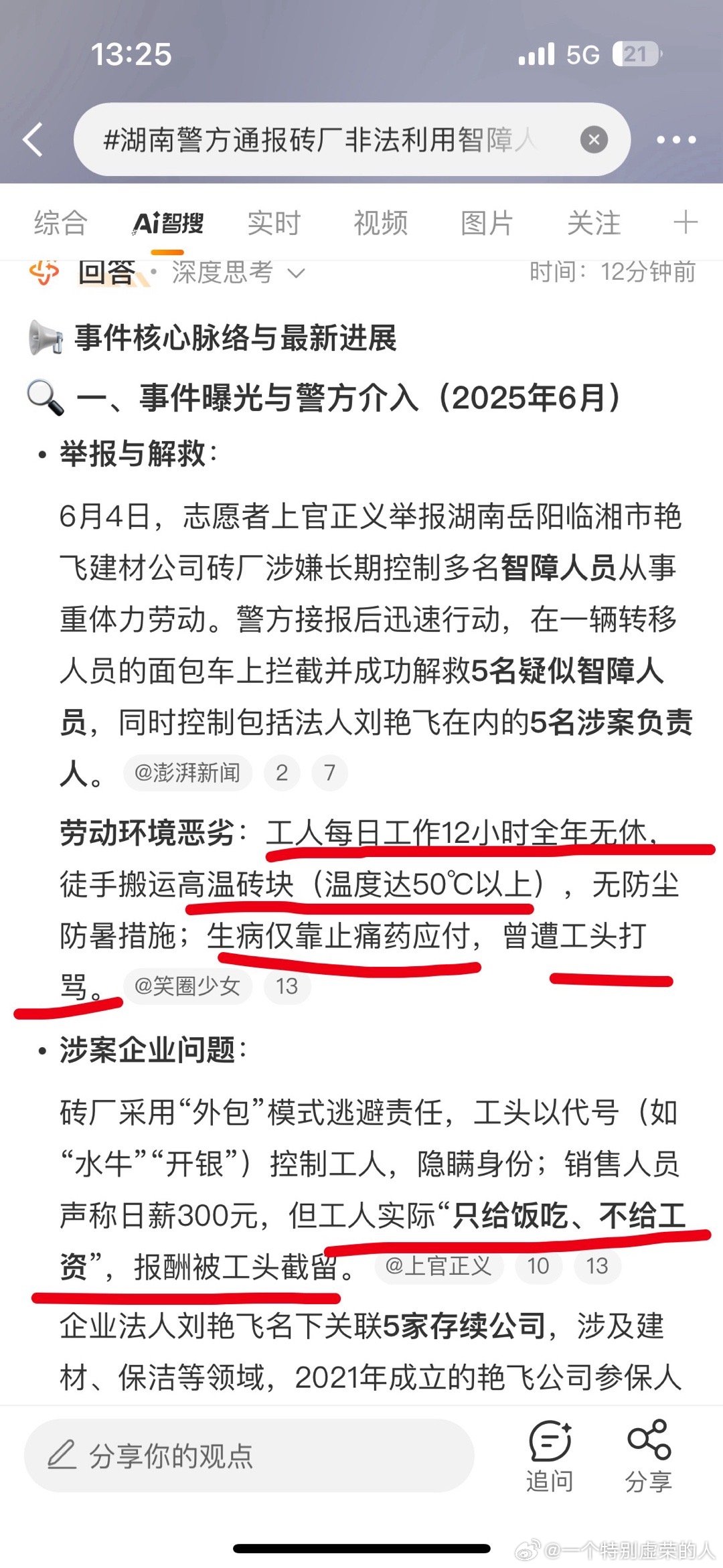Go to the 图片 tab

tap(487, 223)
